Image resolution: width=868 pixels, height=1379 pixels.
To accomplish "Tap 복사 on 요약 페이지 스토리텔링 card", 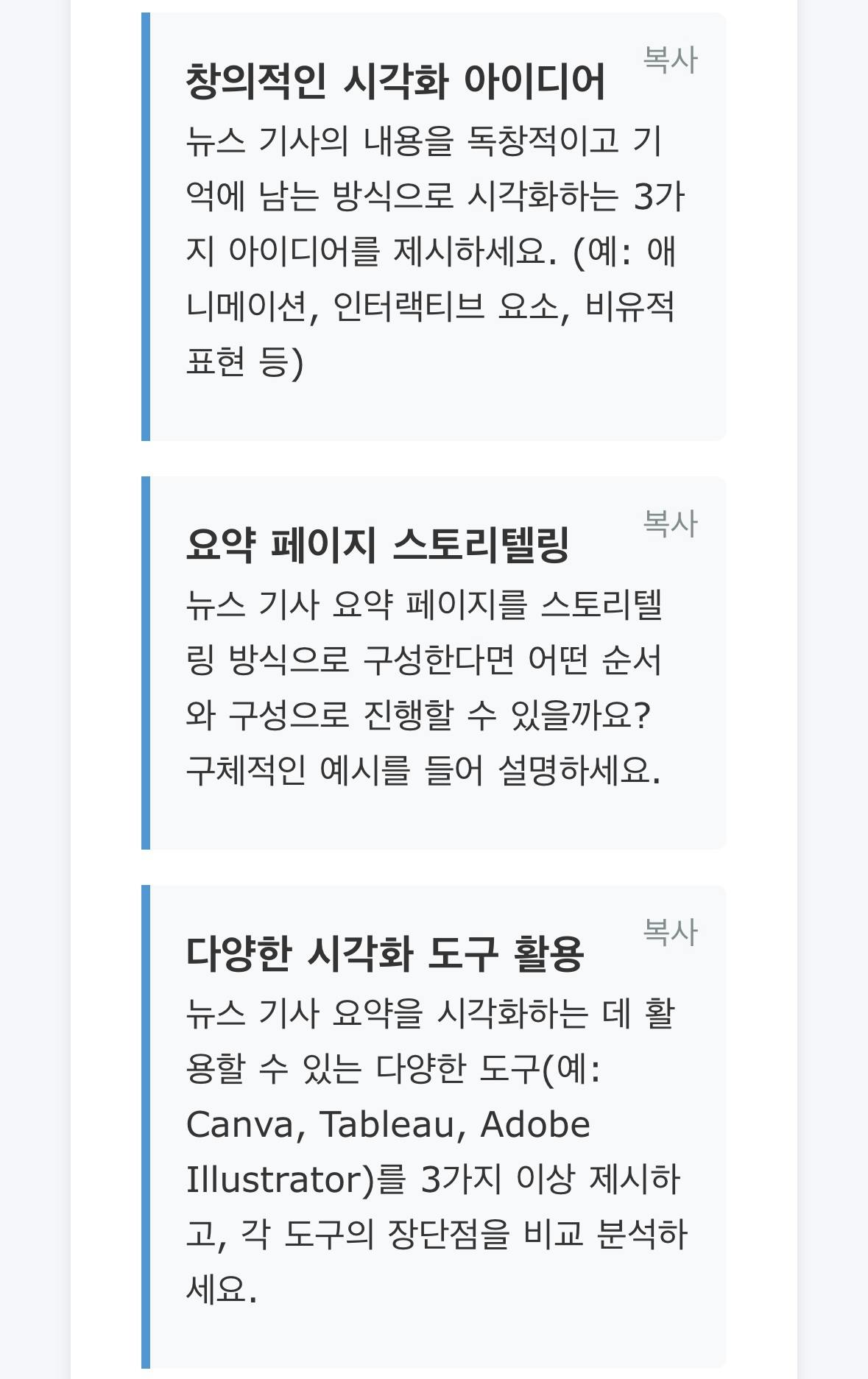I will (x=669, y=523).
